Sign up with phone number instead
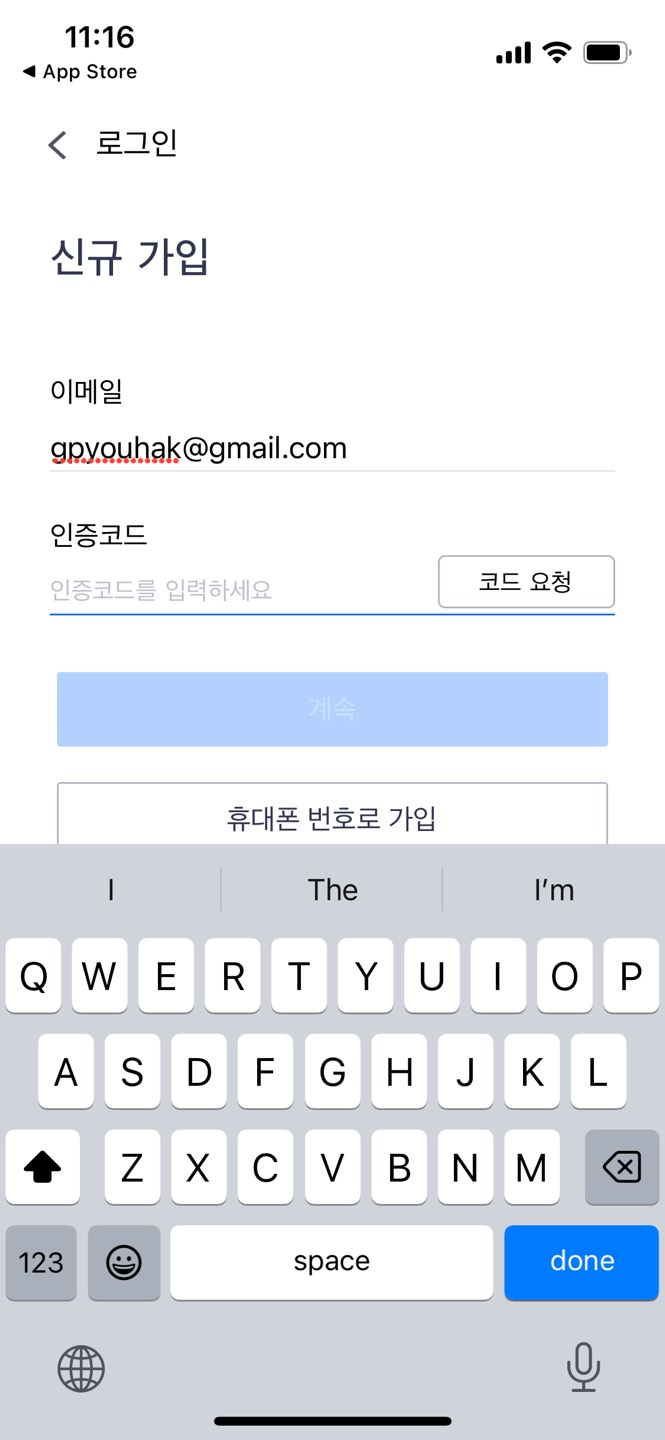The width and height of the screenshot is (665, 1440). 332,817
